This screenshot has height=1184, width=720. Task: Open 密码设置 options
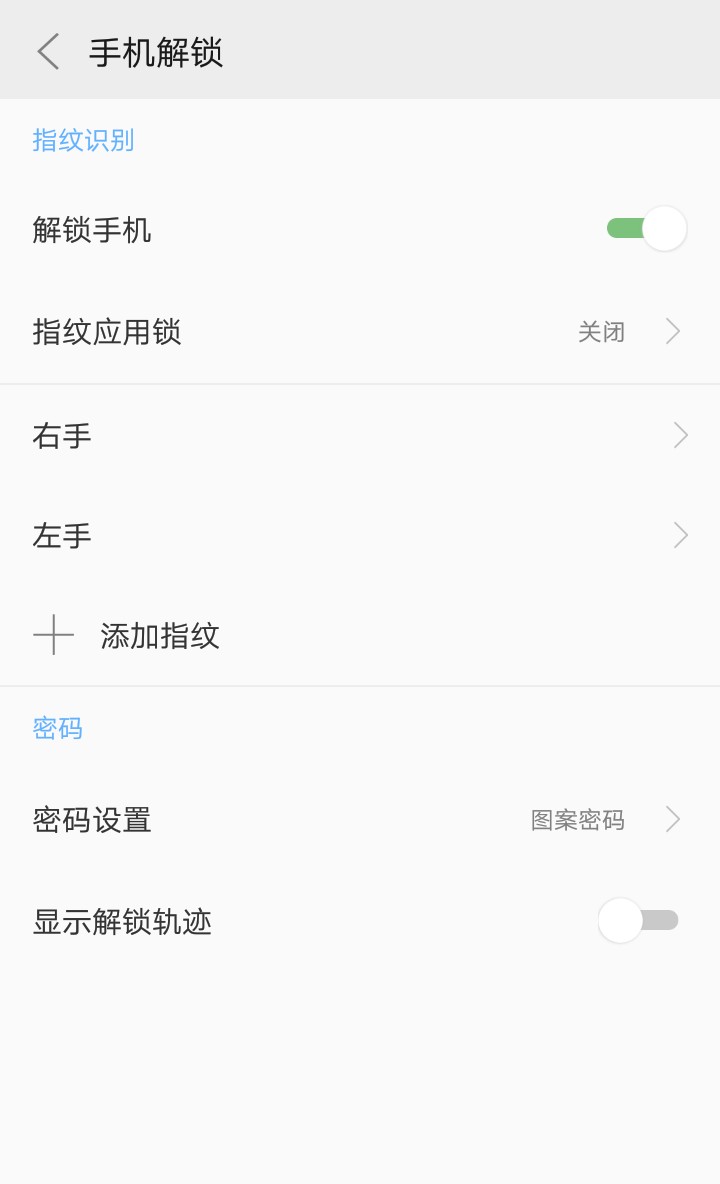(360, 820)
